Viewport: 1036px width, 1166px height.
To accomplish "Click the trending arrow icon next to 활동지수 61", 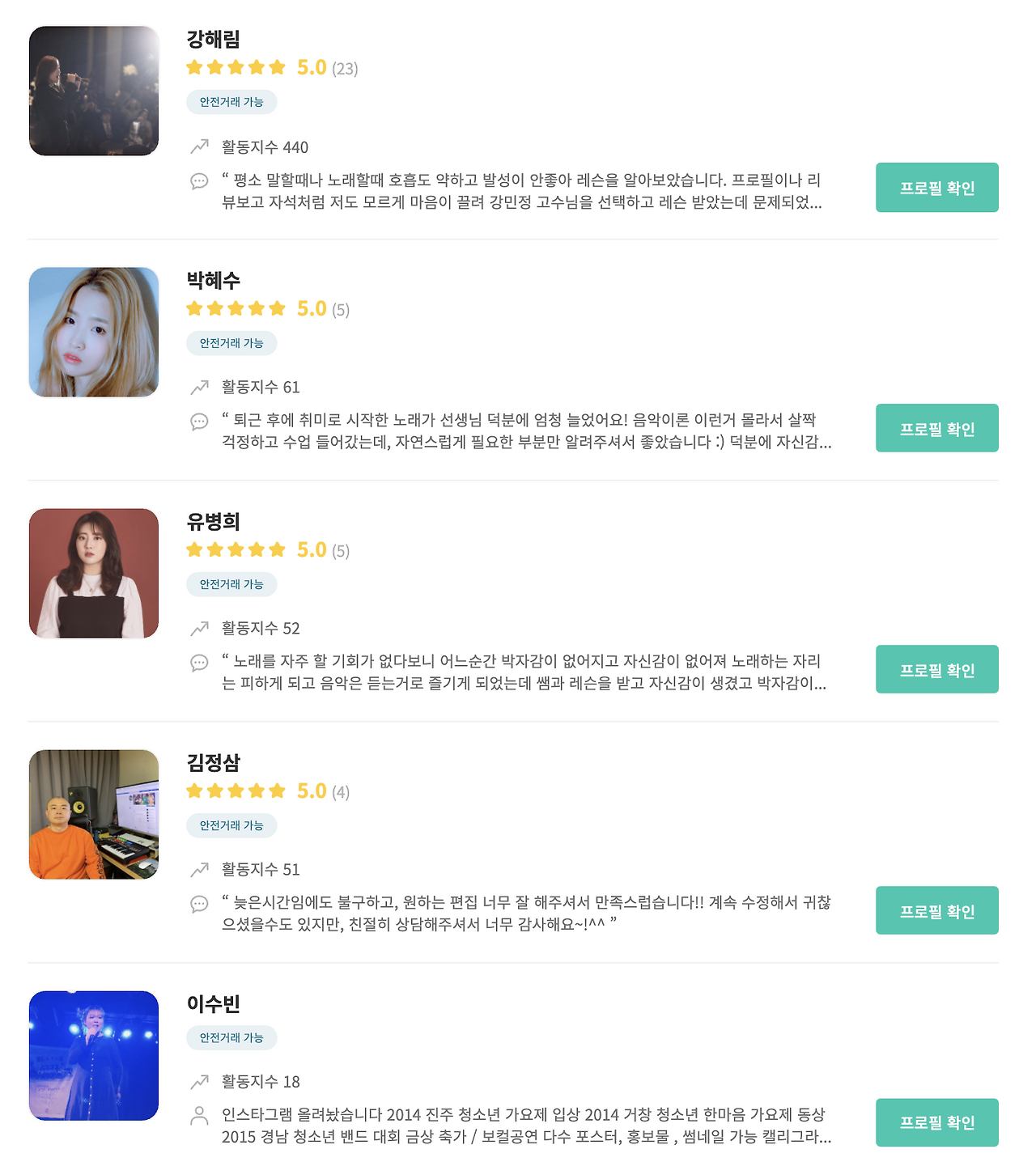I will 197,388.
